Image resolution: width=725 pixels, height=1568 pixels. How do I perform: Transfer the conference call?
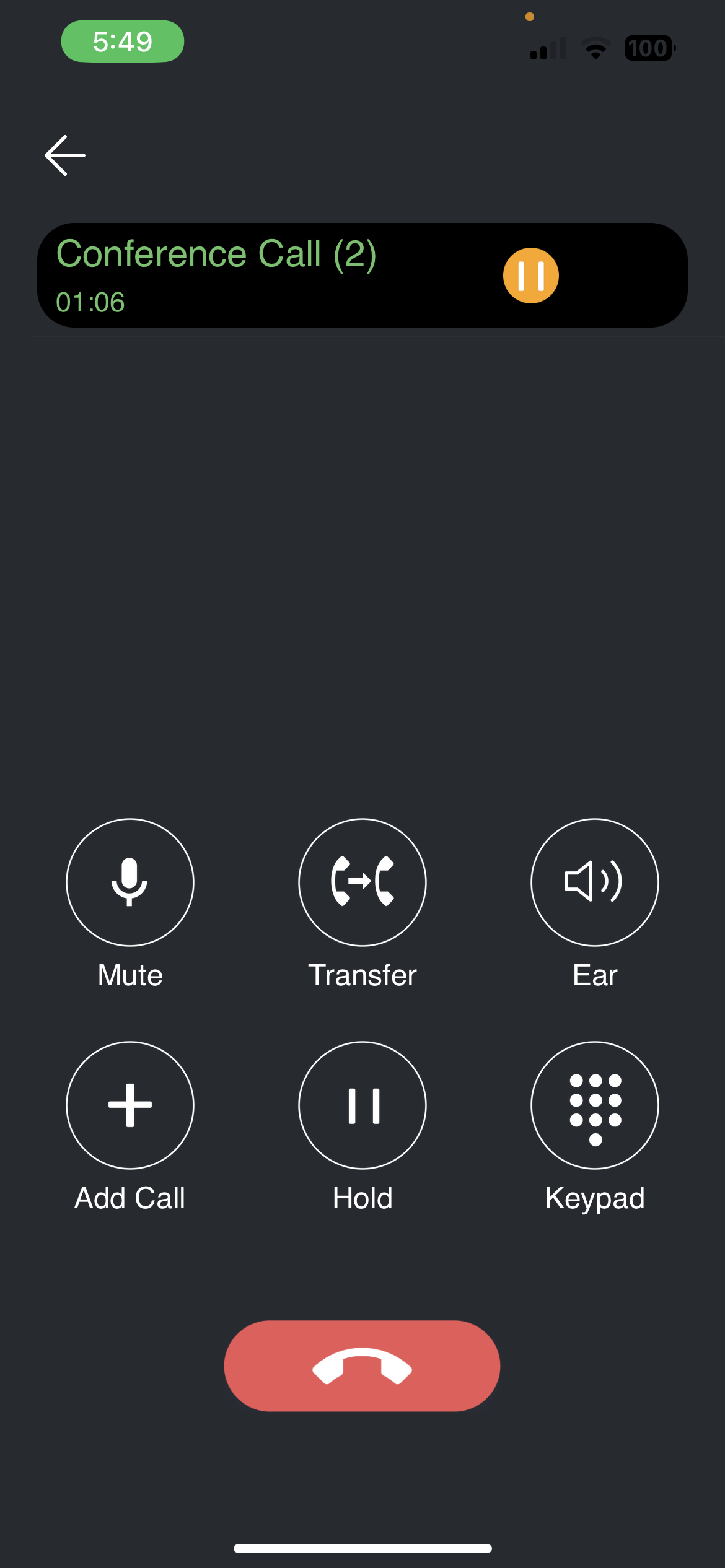[x=362, y=882]
